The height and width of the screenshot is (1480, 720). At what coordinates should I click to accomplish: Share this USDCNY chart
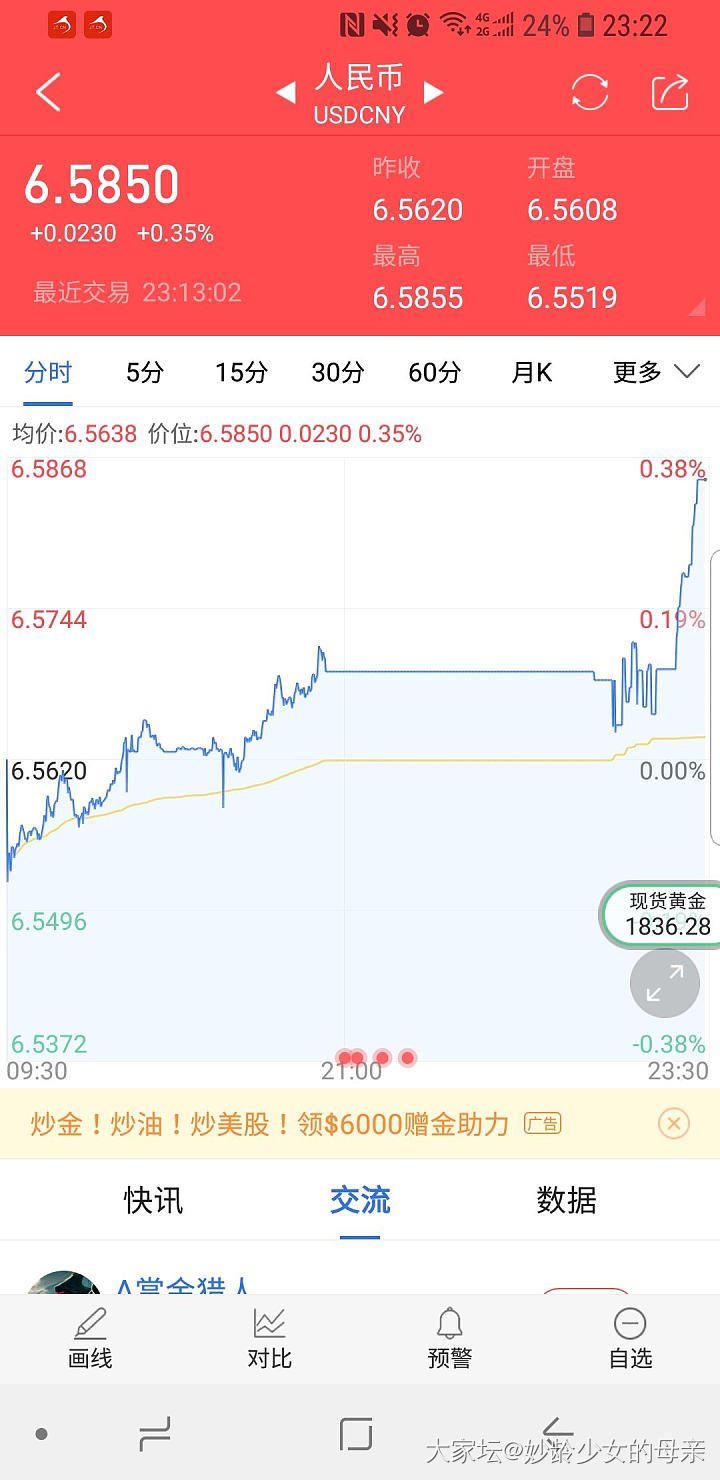click(670, 93)
